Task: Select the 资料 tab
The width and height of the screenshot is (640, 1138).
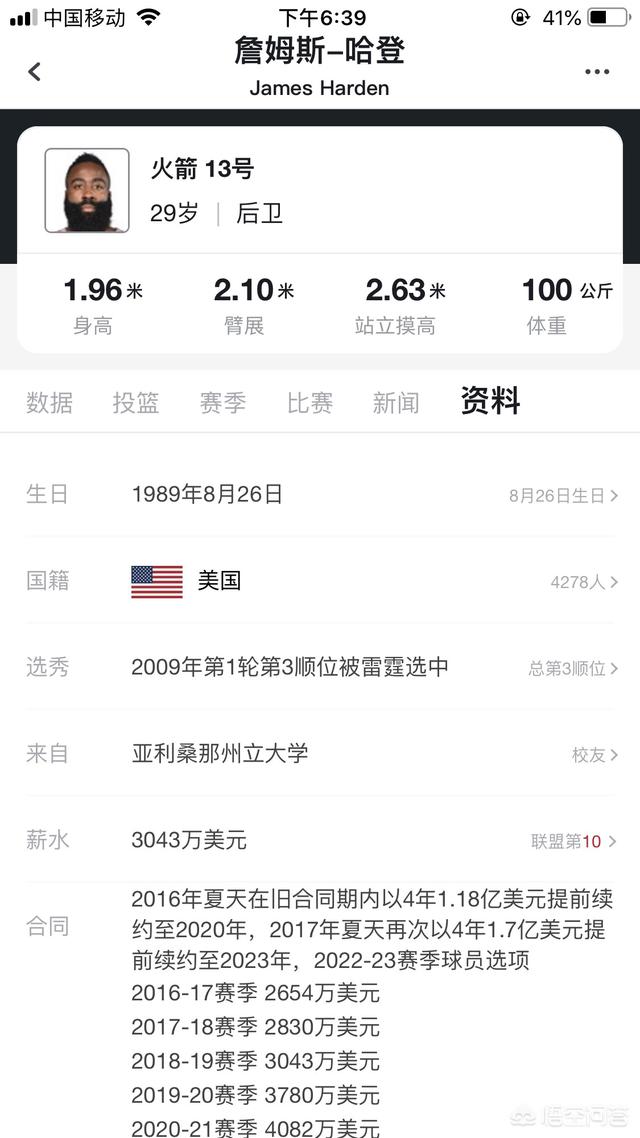Action: click(x=491, y=401)
